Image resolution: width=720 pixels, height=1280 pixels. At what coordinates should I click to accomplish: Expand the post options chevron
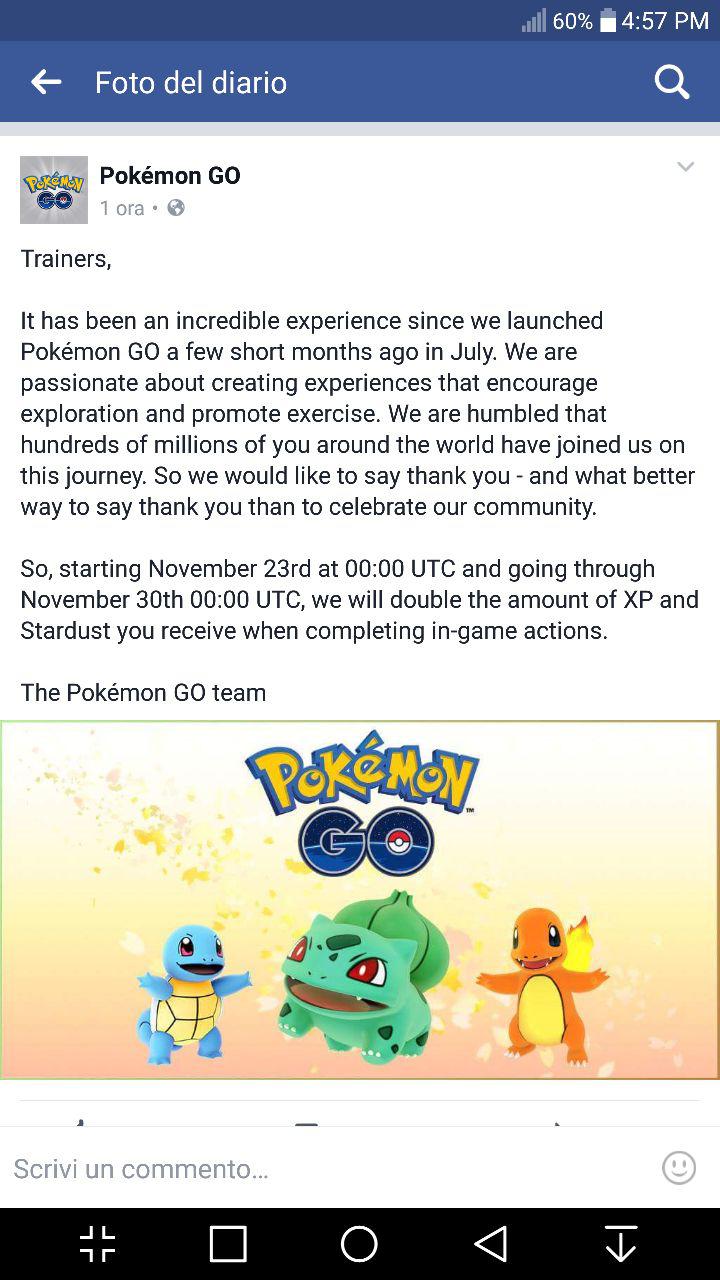click(685, 167)
